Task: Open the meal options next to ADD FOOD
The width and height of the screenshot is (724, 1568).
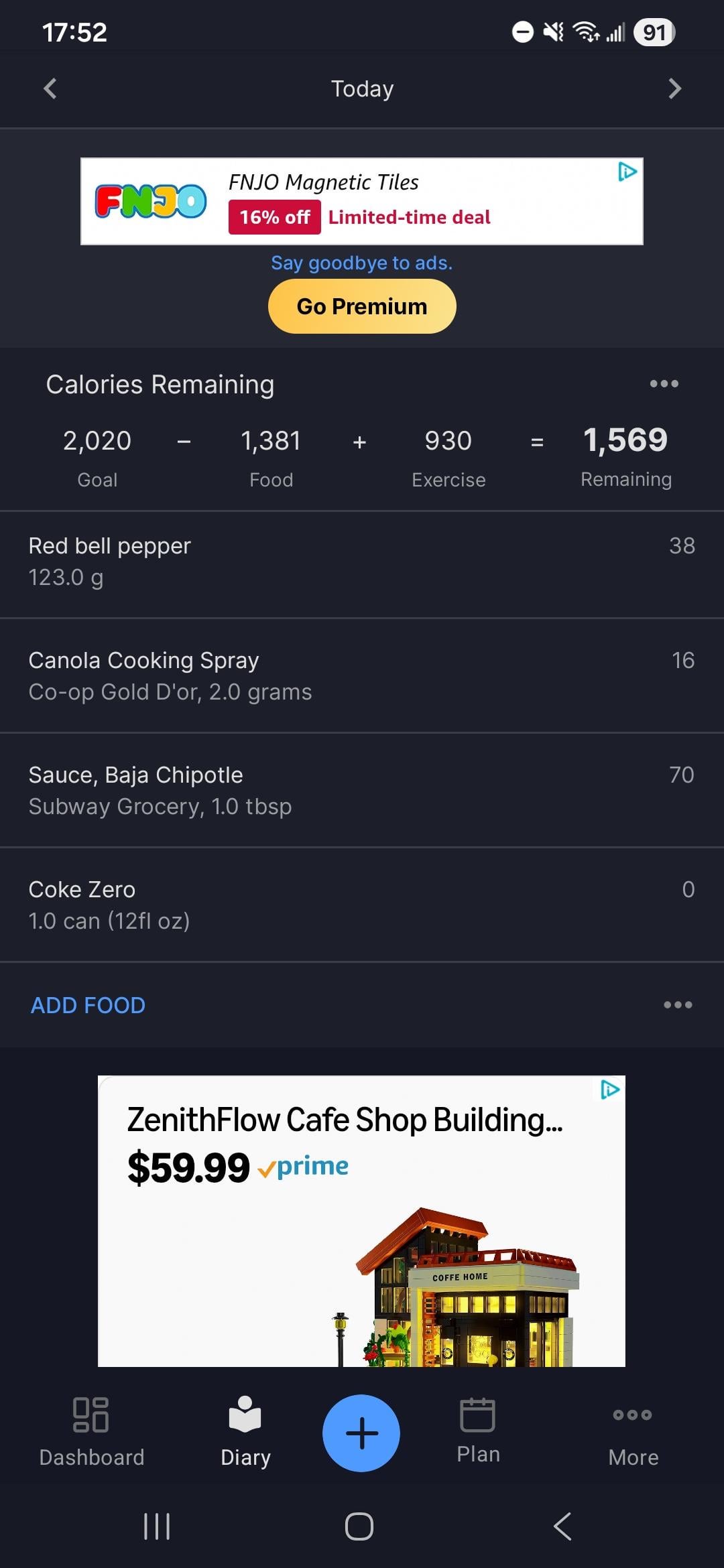Action: [678, 1004]
